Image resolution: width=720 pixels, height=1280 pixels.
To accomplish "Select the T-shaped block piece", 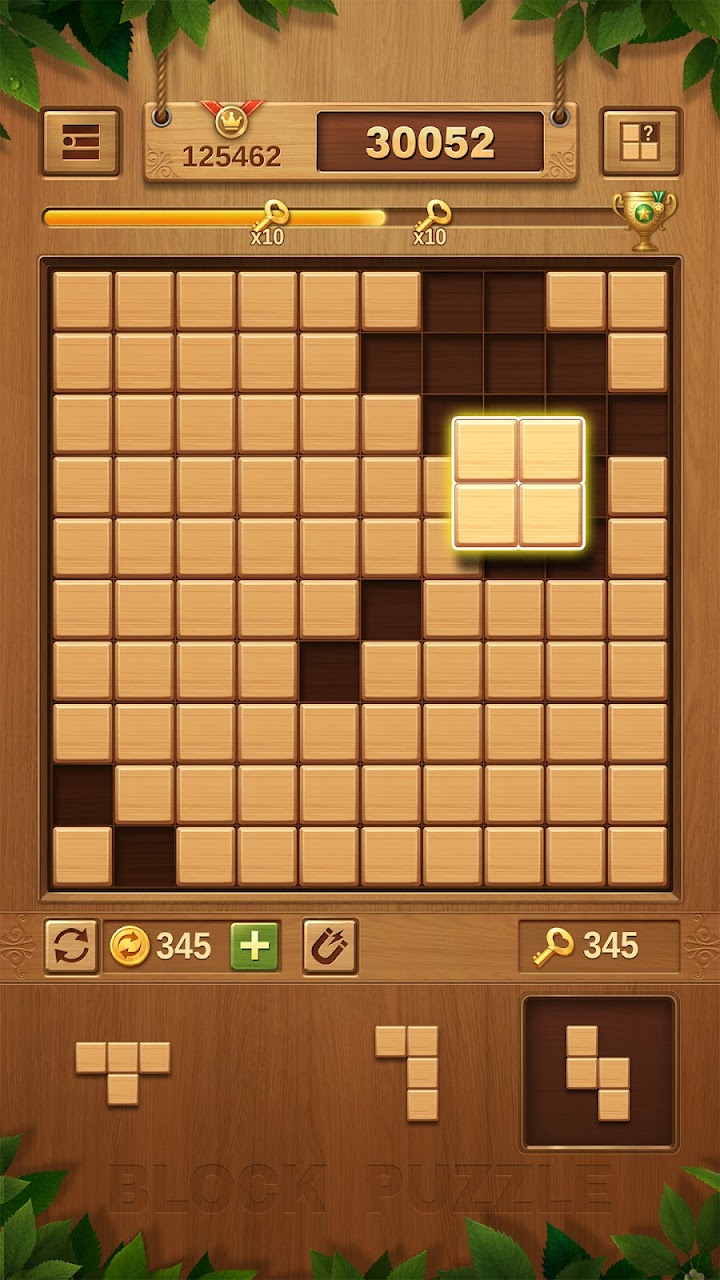I will pos(123,1070).
